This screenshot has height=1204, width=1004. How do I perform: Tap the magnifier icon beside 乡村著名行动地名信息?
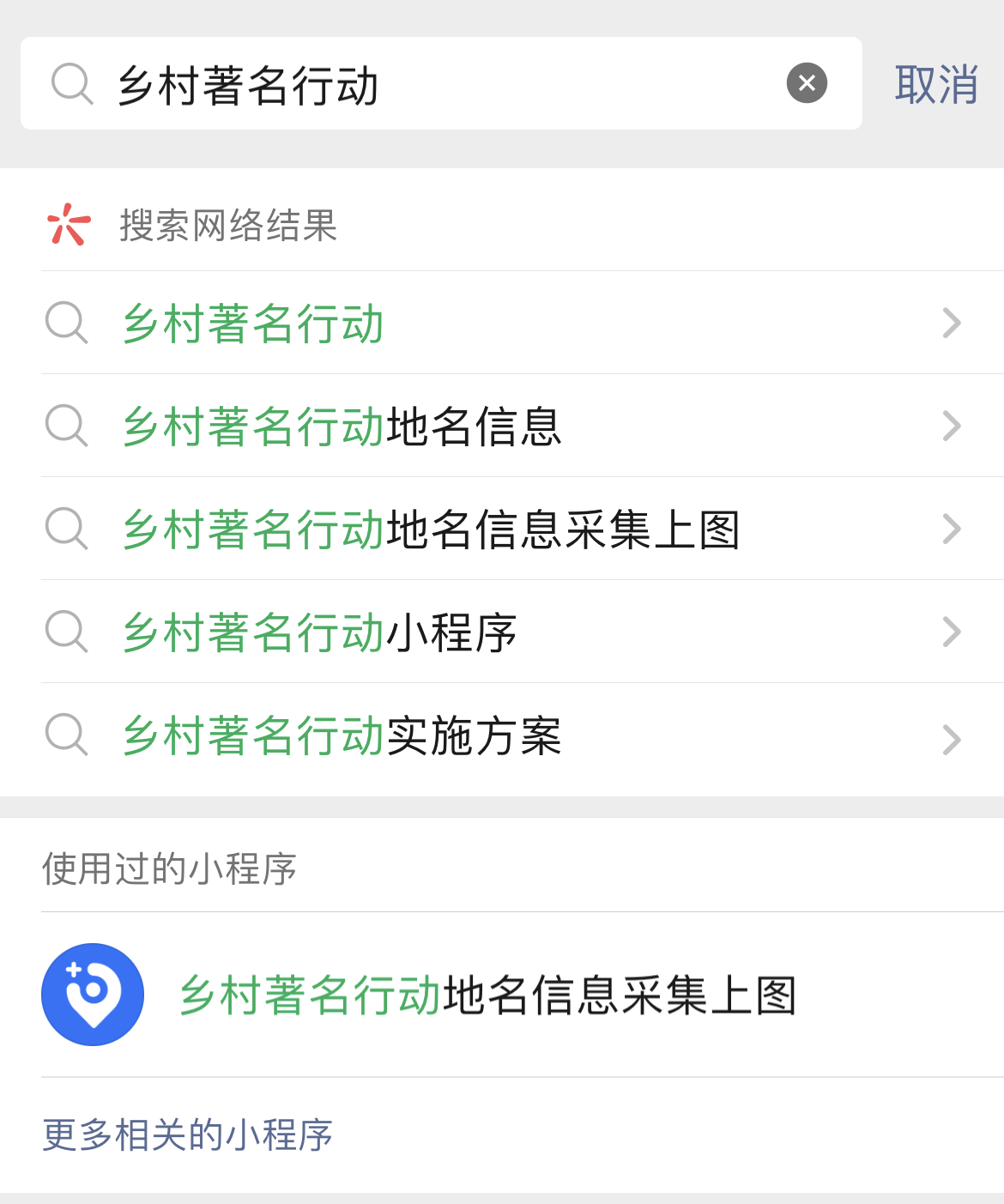coord(67,427)
